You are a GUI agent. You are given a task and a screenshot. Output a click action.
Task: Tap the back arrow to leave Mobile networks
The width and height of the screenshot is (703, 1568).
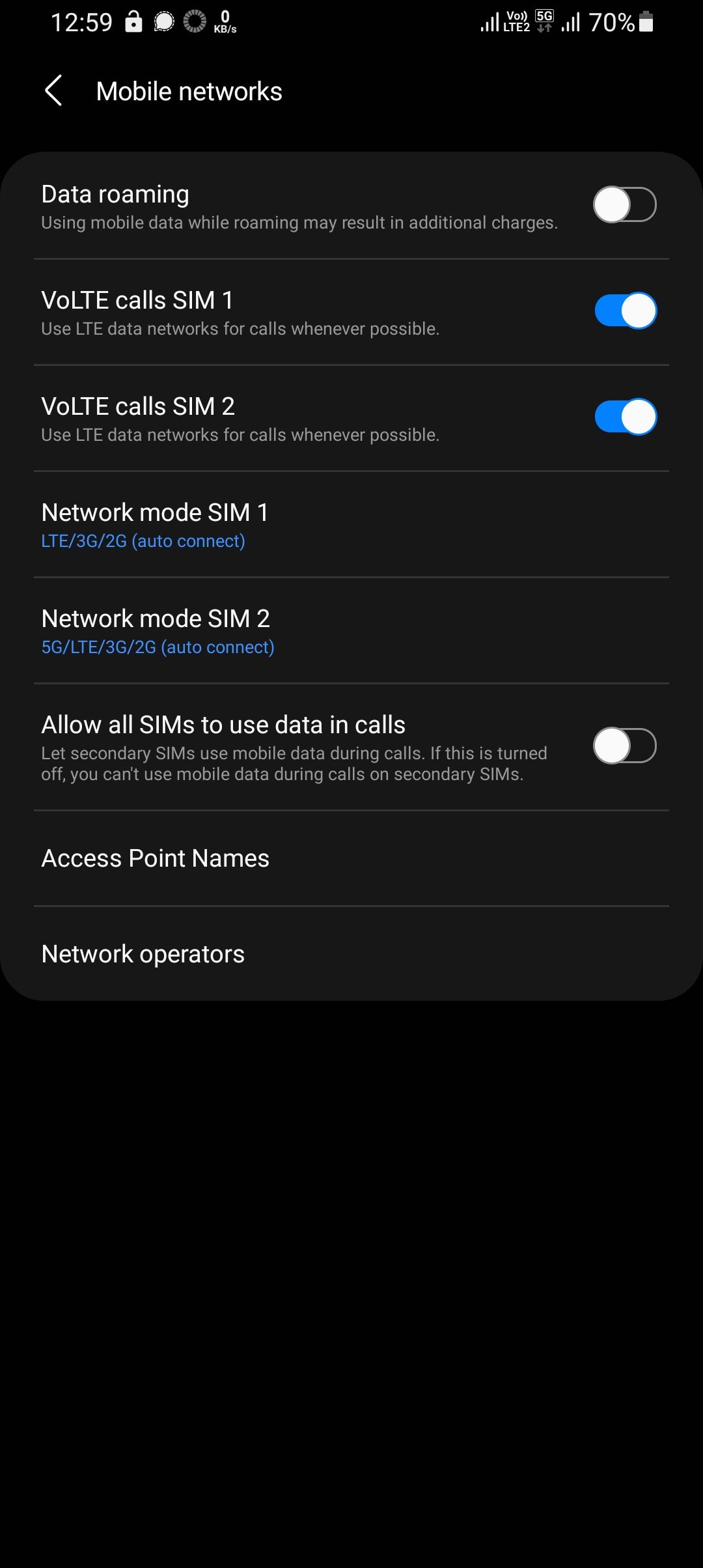tap(53, 91)
